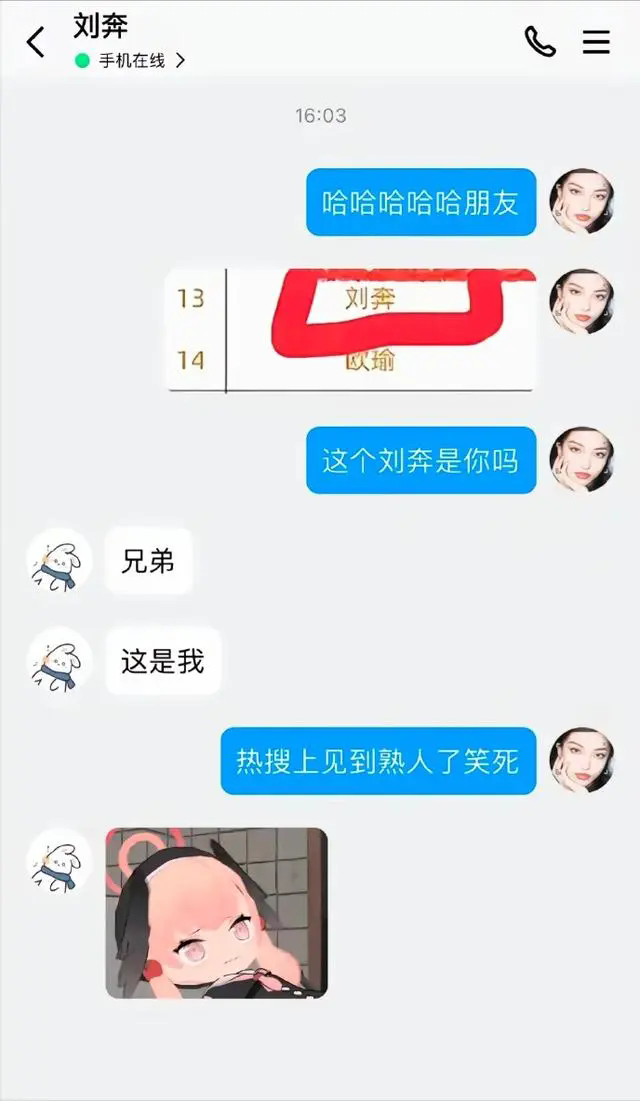Start a voice call with 刘奔
Viewport: 640px width, 1101px height.
(x=540, y=41)
